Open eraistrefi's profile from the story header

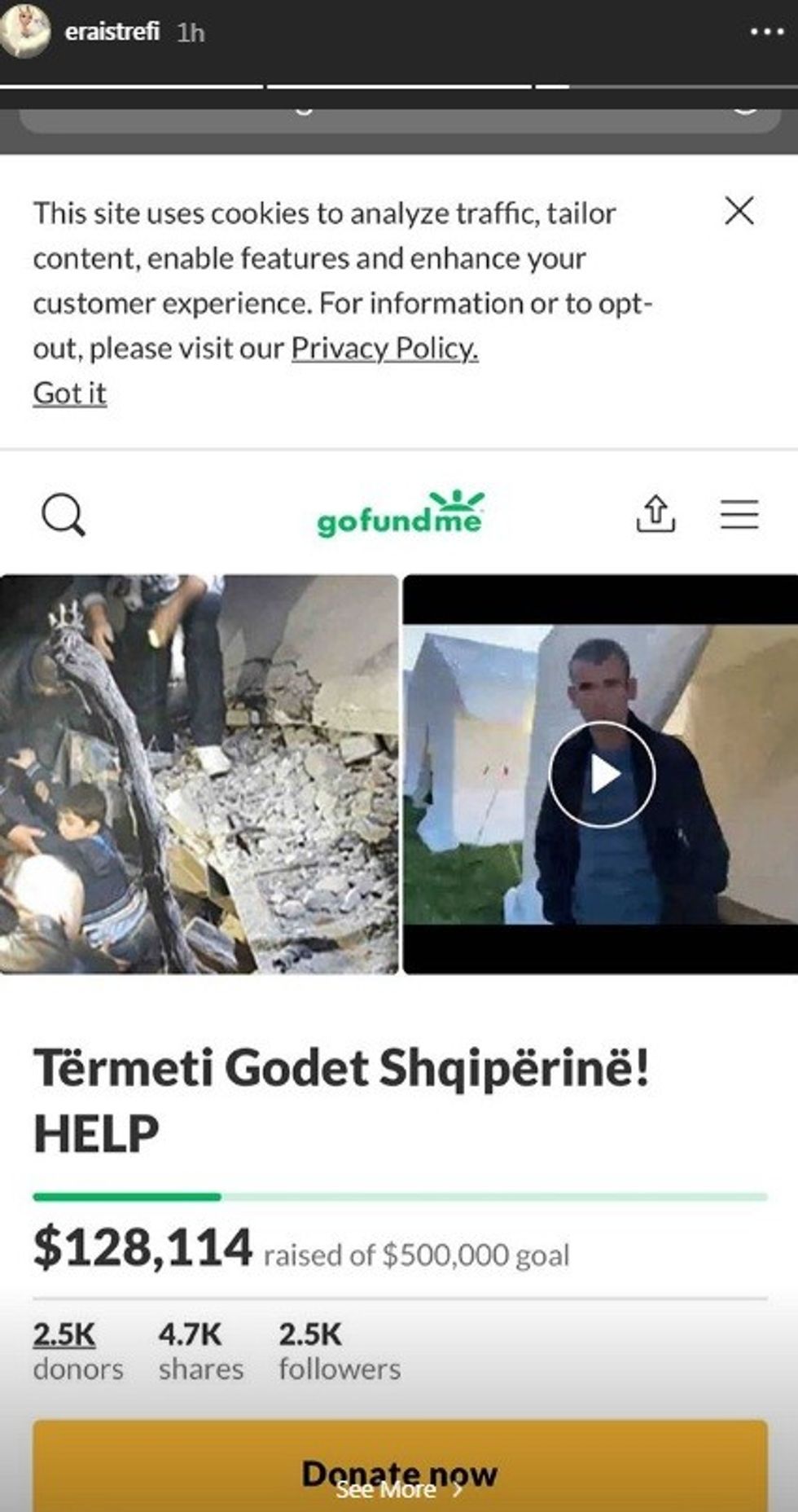coord(112,33)
